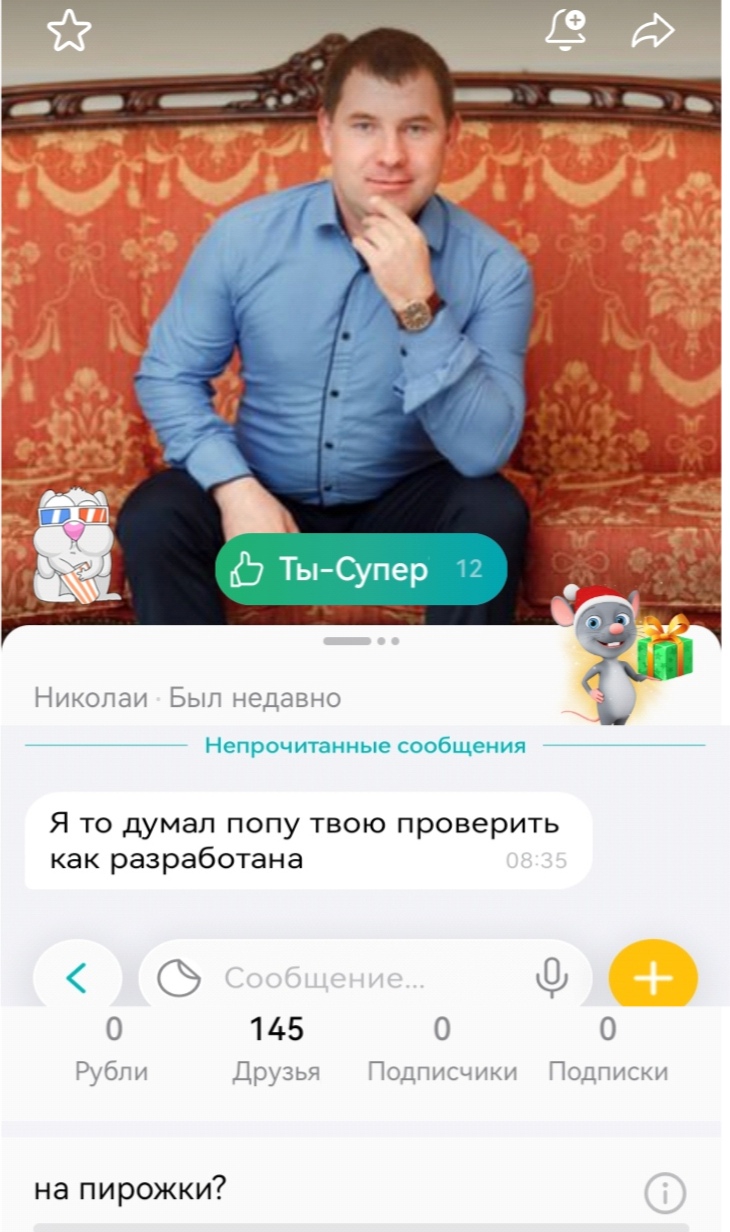
Task: Open the Рубли balance
Action: [x=112, y=1049]
